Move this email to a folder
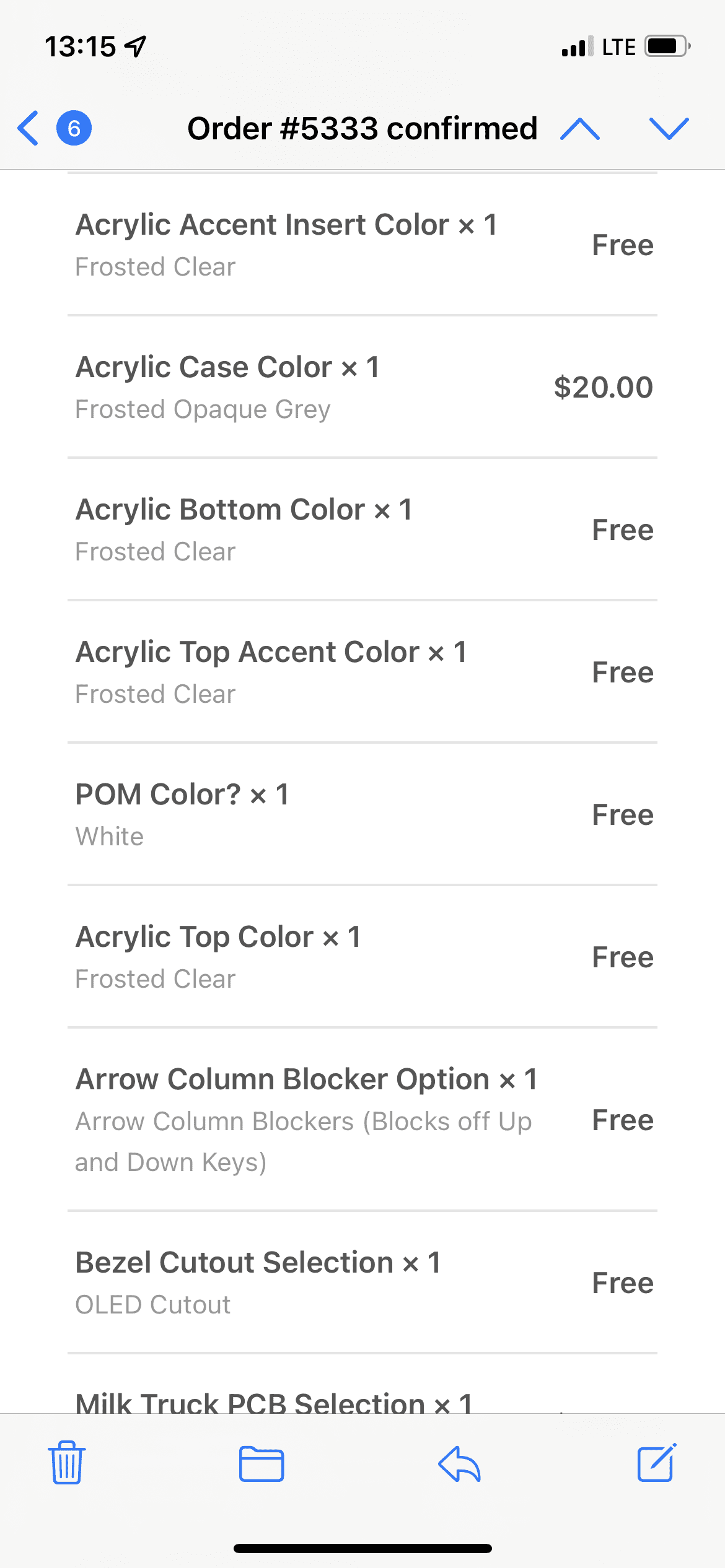The height and width of the screenshot is (1568, 725). [x=261, y=1464]
